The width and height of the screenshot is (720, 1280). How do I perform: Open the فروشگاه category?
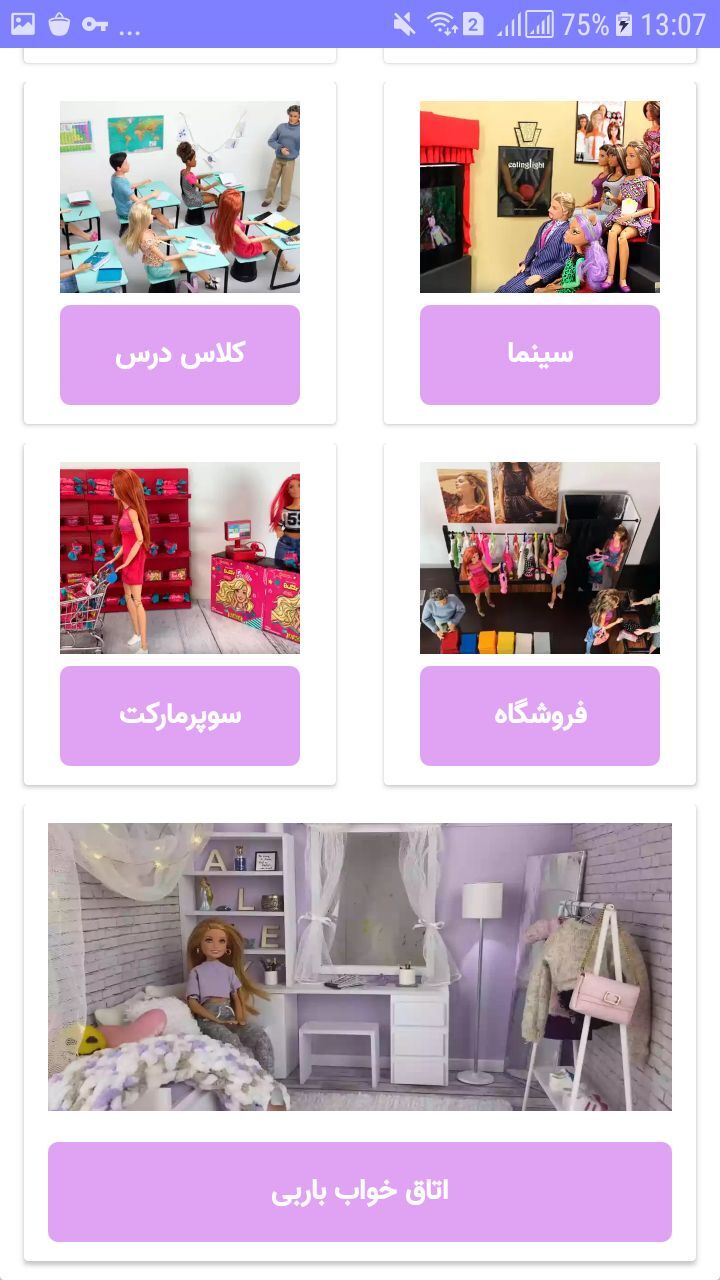(x=539, y=714)
